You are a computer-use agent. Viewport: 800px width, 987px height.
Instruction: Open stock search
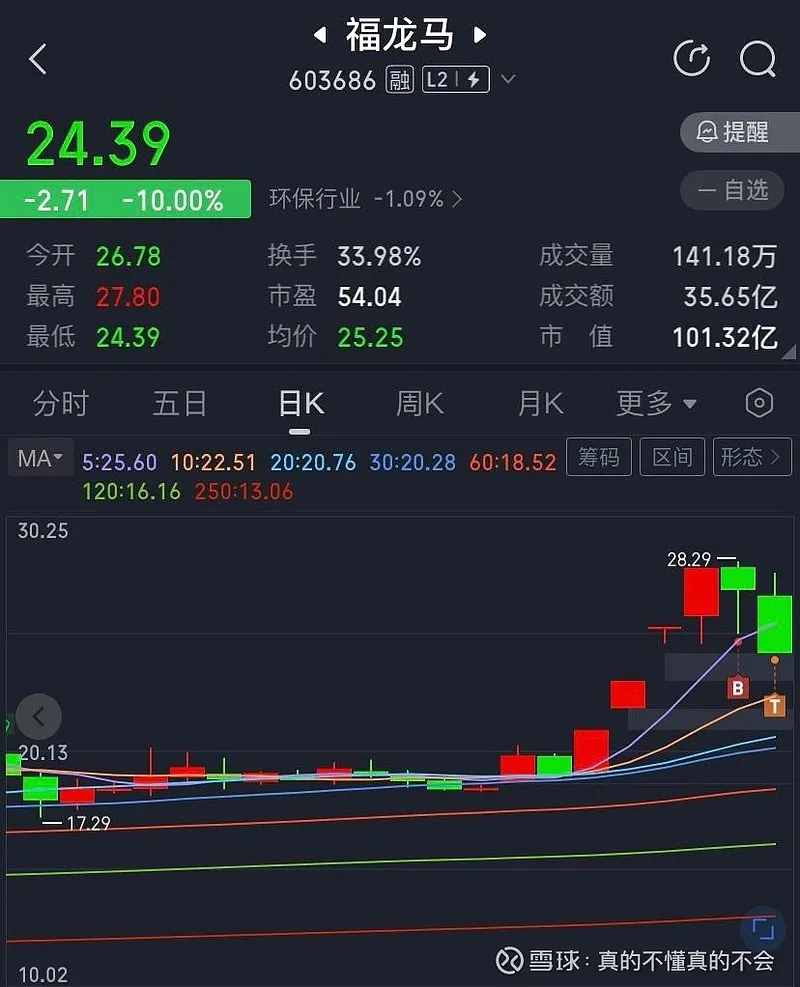(x=757, y=59)
